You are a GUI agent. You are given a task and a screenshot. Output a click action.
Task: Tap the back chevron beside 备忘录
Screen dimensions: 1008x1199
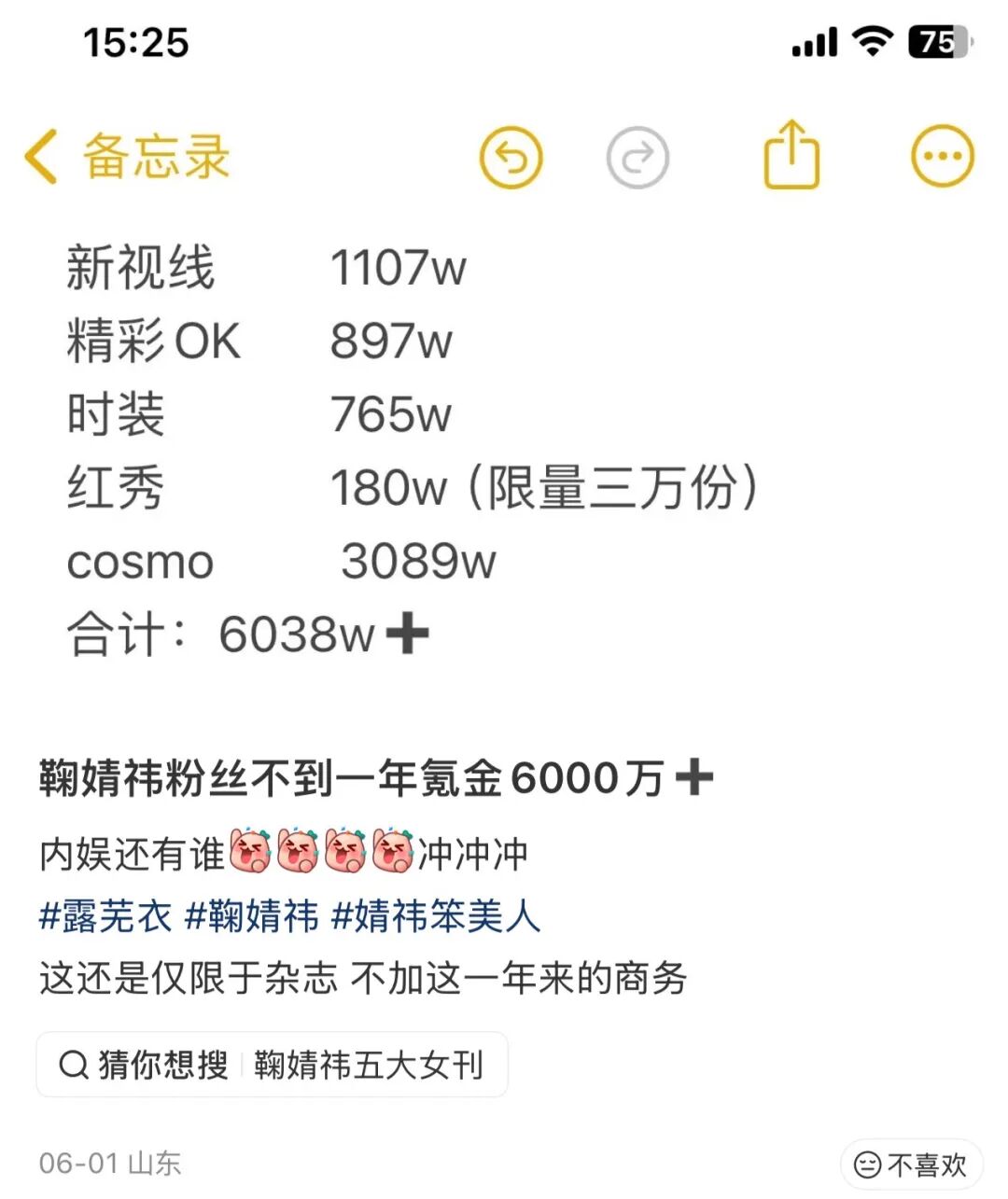coord(42,157)
